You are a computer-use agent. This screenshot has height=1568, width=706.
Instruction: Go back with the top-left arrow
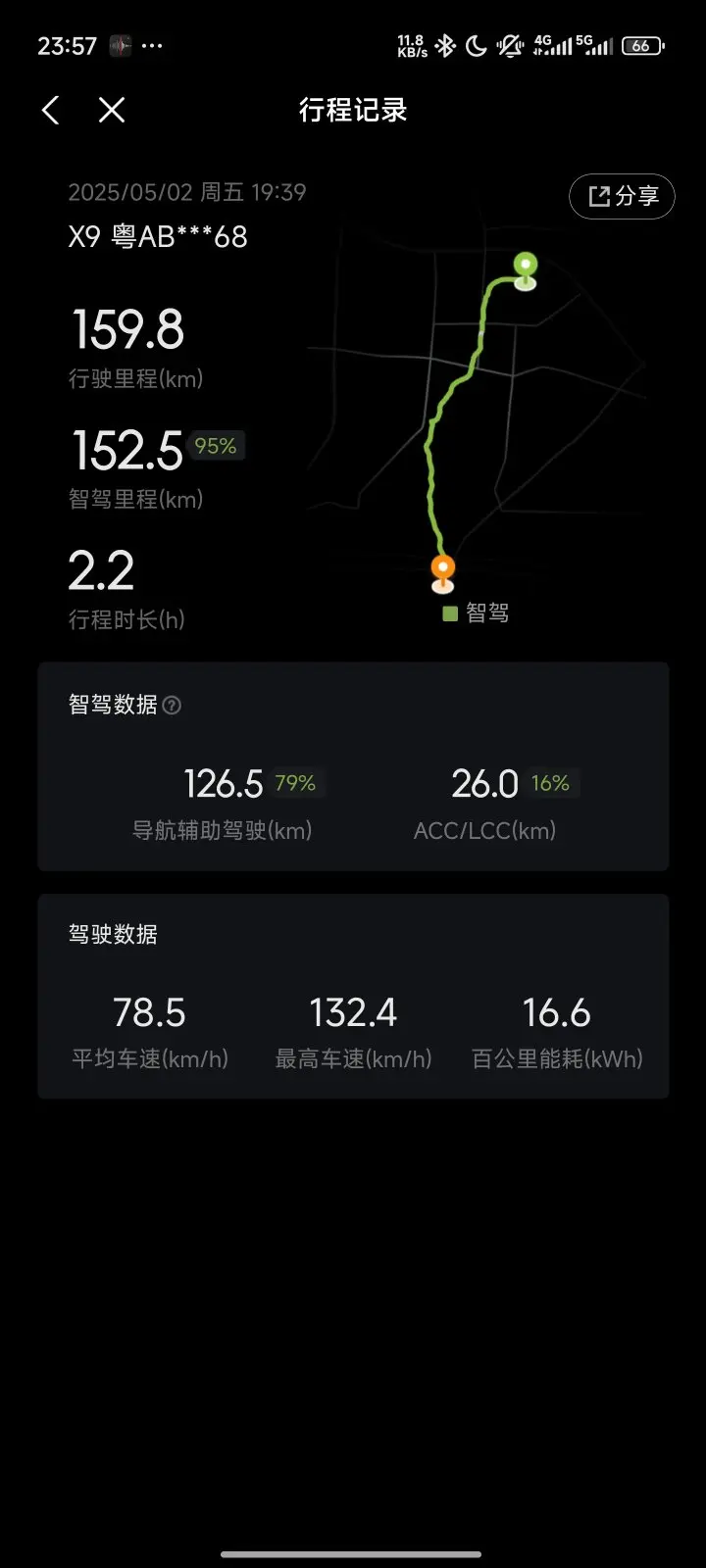click(x=51, y=111)
